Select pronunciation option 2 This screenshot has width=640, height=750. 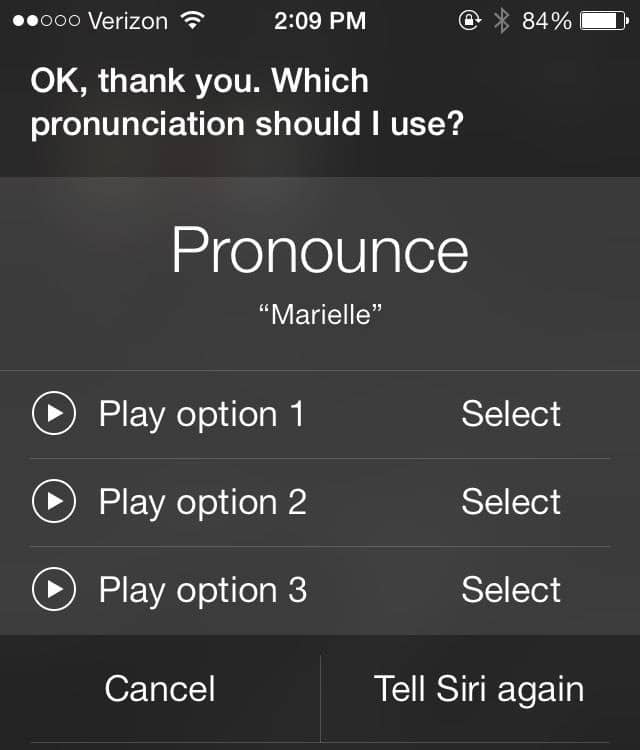click(x=511, y=502)
